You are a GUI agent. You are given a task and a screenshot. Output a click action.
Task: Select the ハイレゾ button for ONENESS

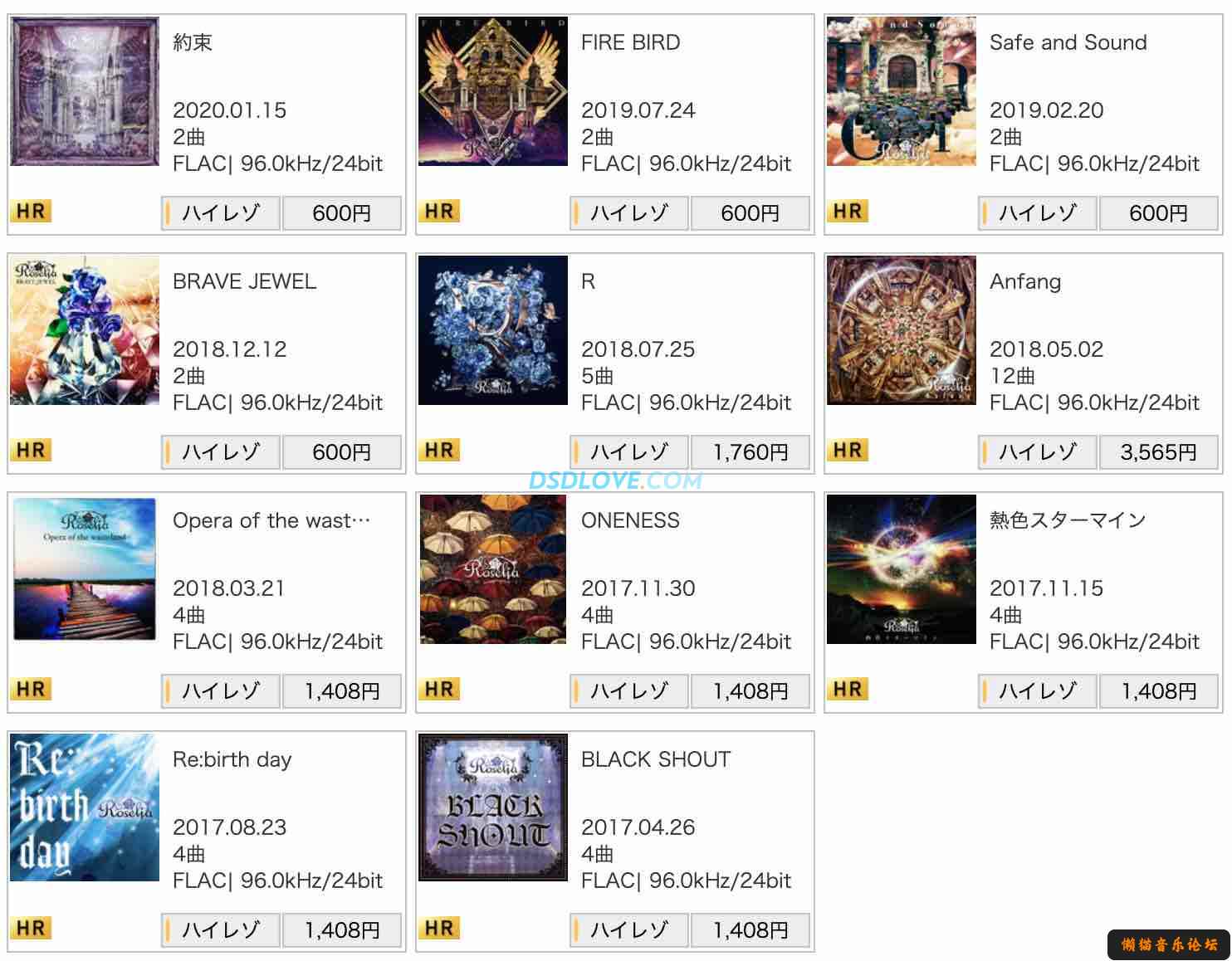(x=629, y=691)
